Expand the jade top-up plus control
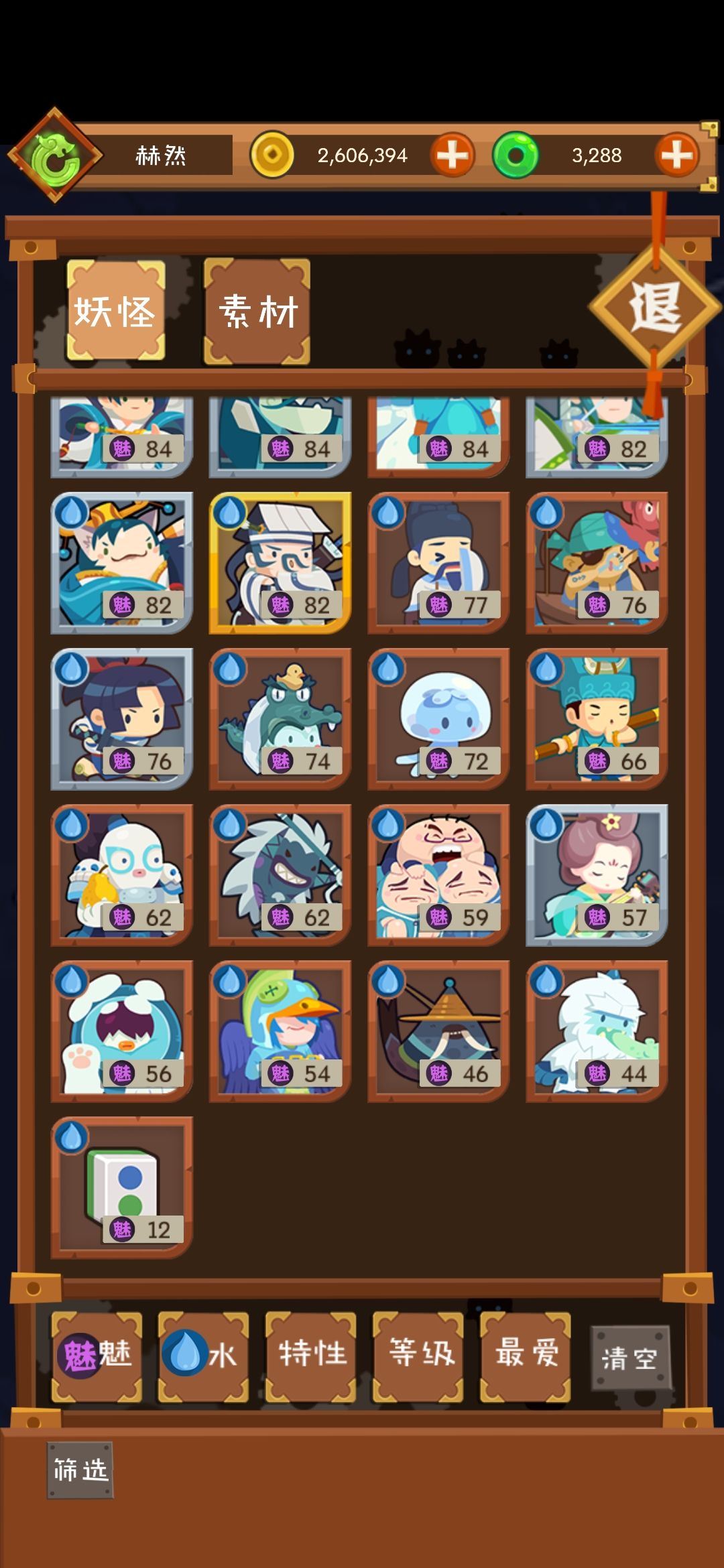Viewport: 724px width, 1568px height. pyautogui.click(x=677, y=155)
